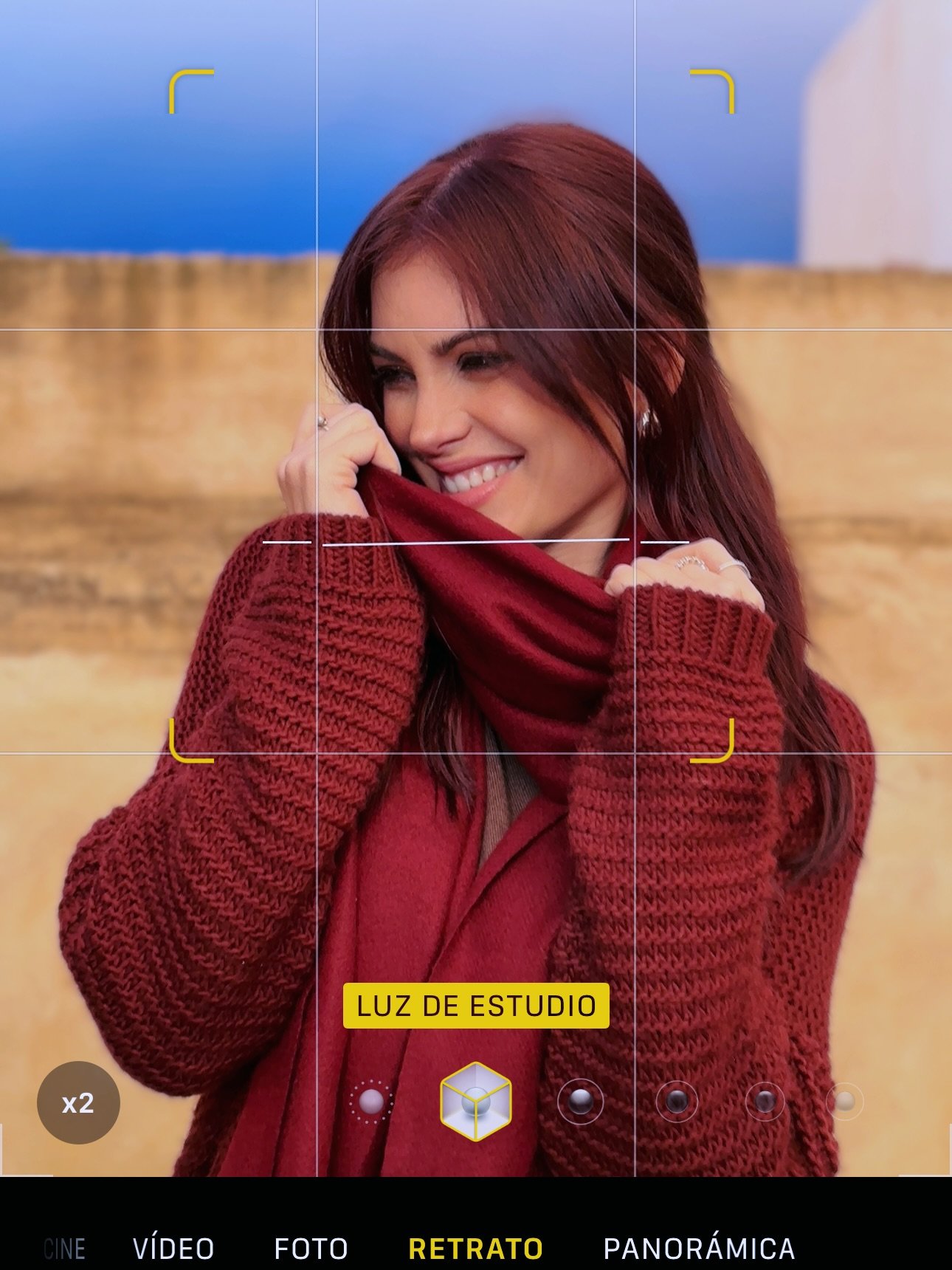Tap the RETRATO mode tab
Image resolution: width=952 pixels, height=1270 pixels.
(x=476, y=1249)
